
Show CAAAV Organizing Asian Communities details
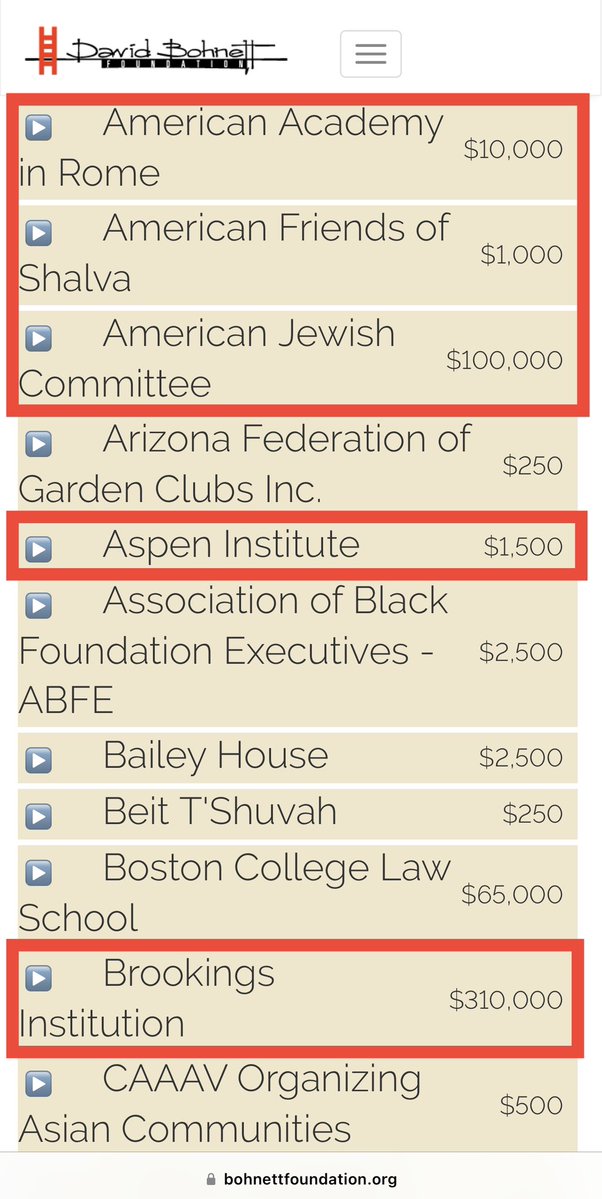(x=38, y=1083)
